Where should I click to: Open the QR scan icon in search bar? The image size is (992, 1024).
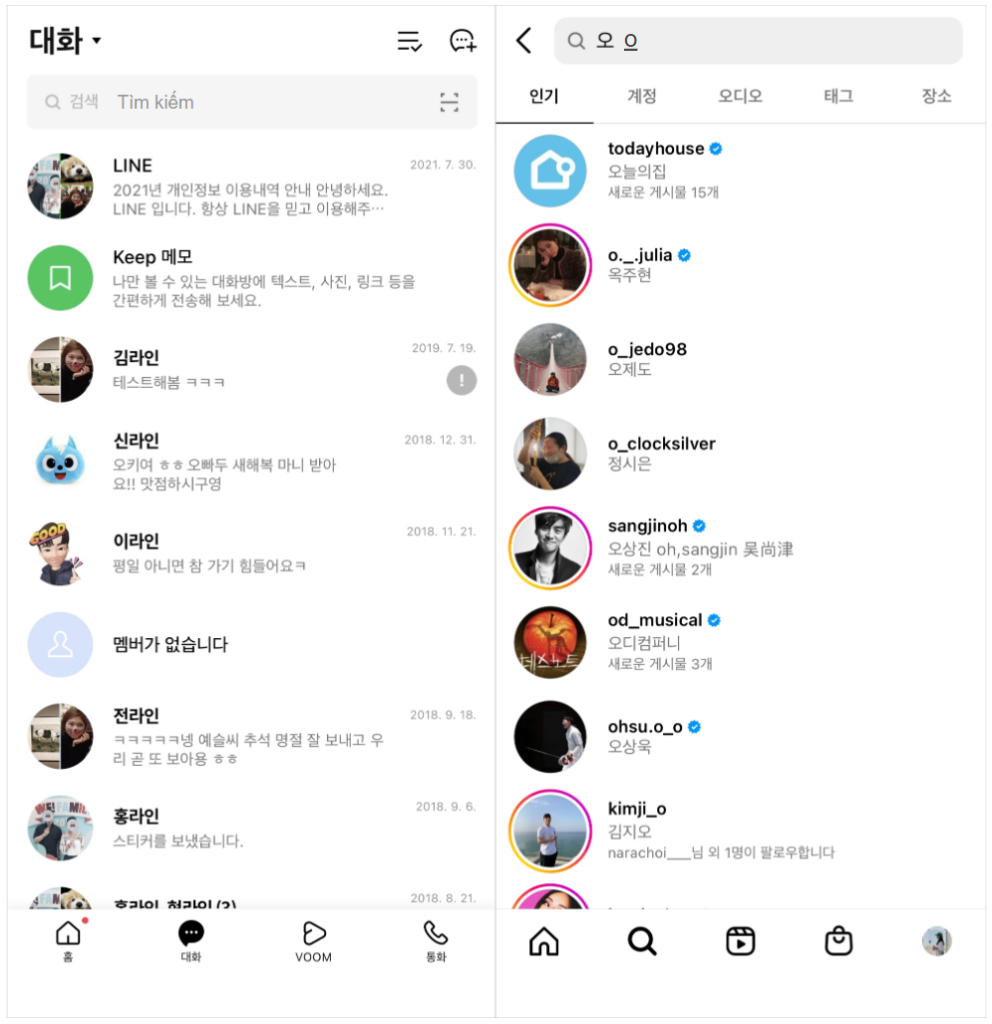click(449, 102)
